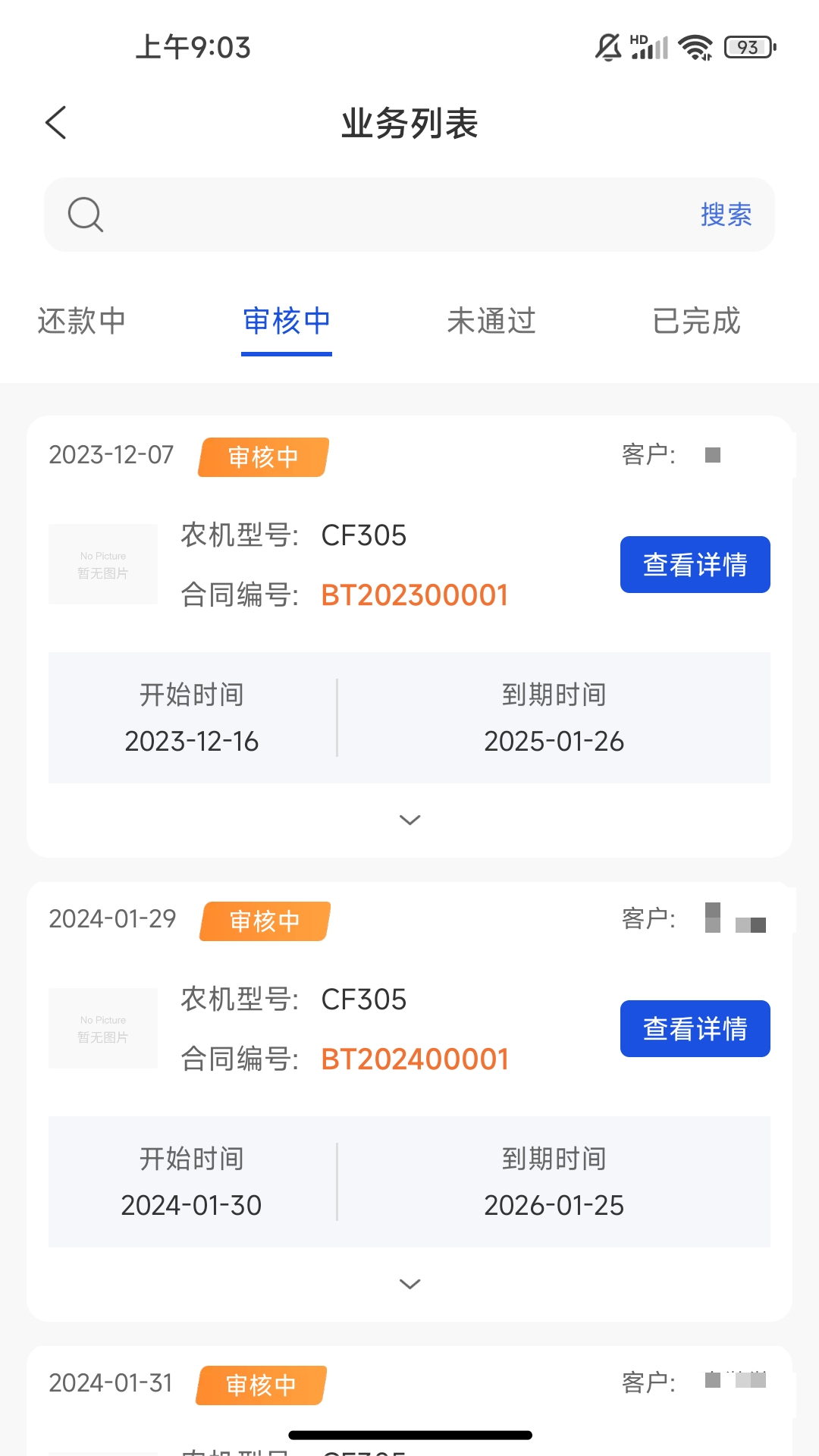Navigate back using the back arrow
Screen dimensions: 819x1456
click(55, 121)
